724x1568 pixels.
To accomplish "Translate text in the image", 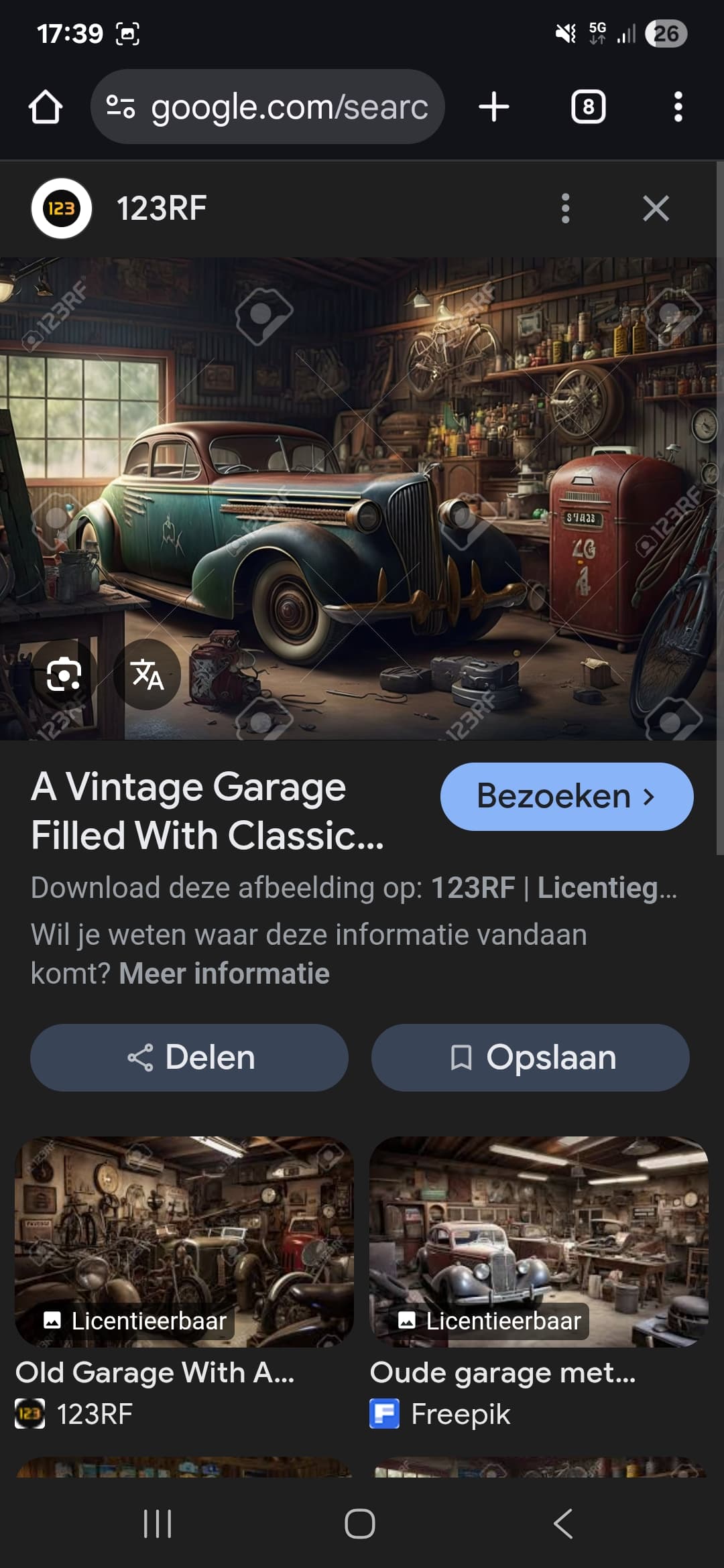I will pyautogui.click(x=147, y=674).
